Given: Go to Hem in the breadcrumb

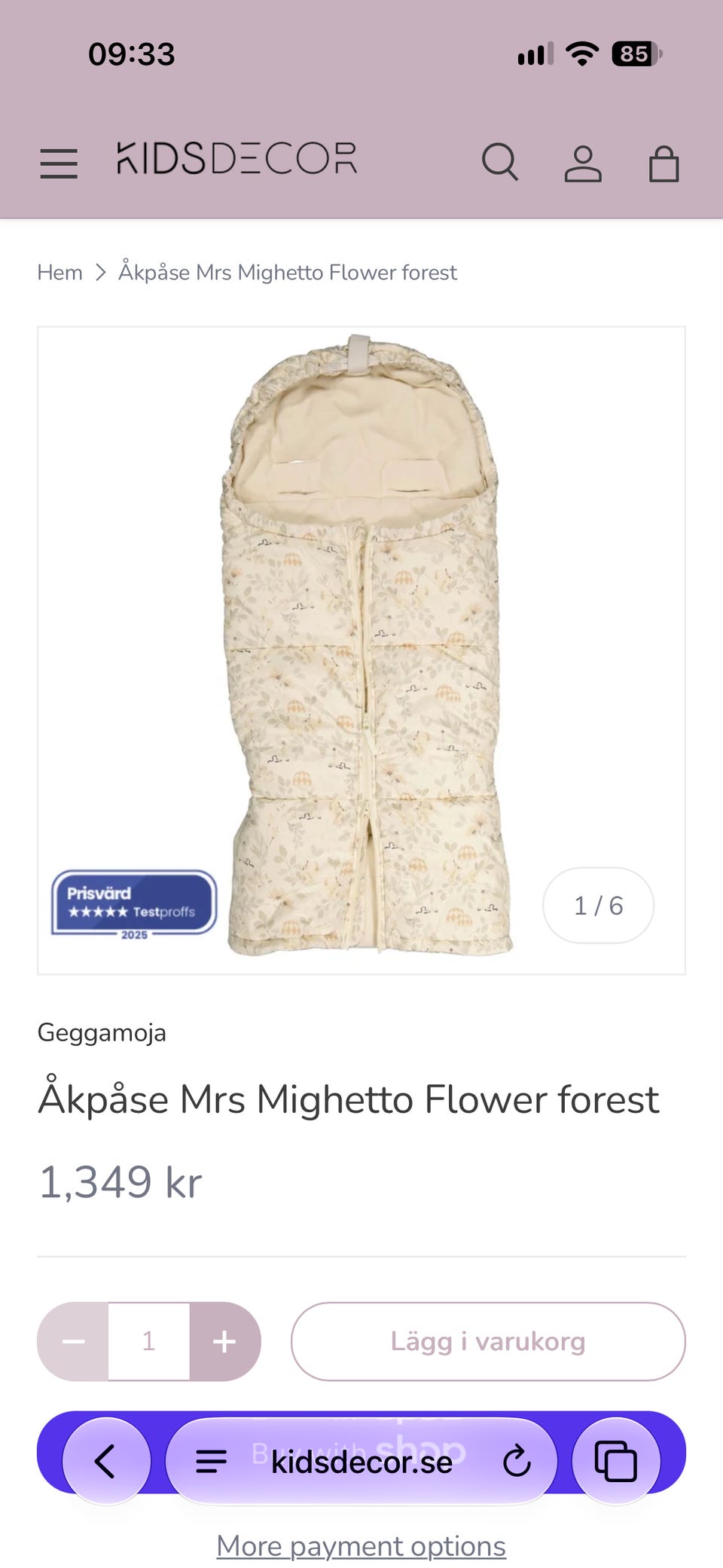Looking at the screenshot, I should 59,272.
